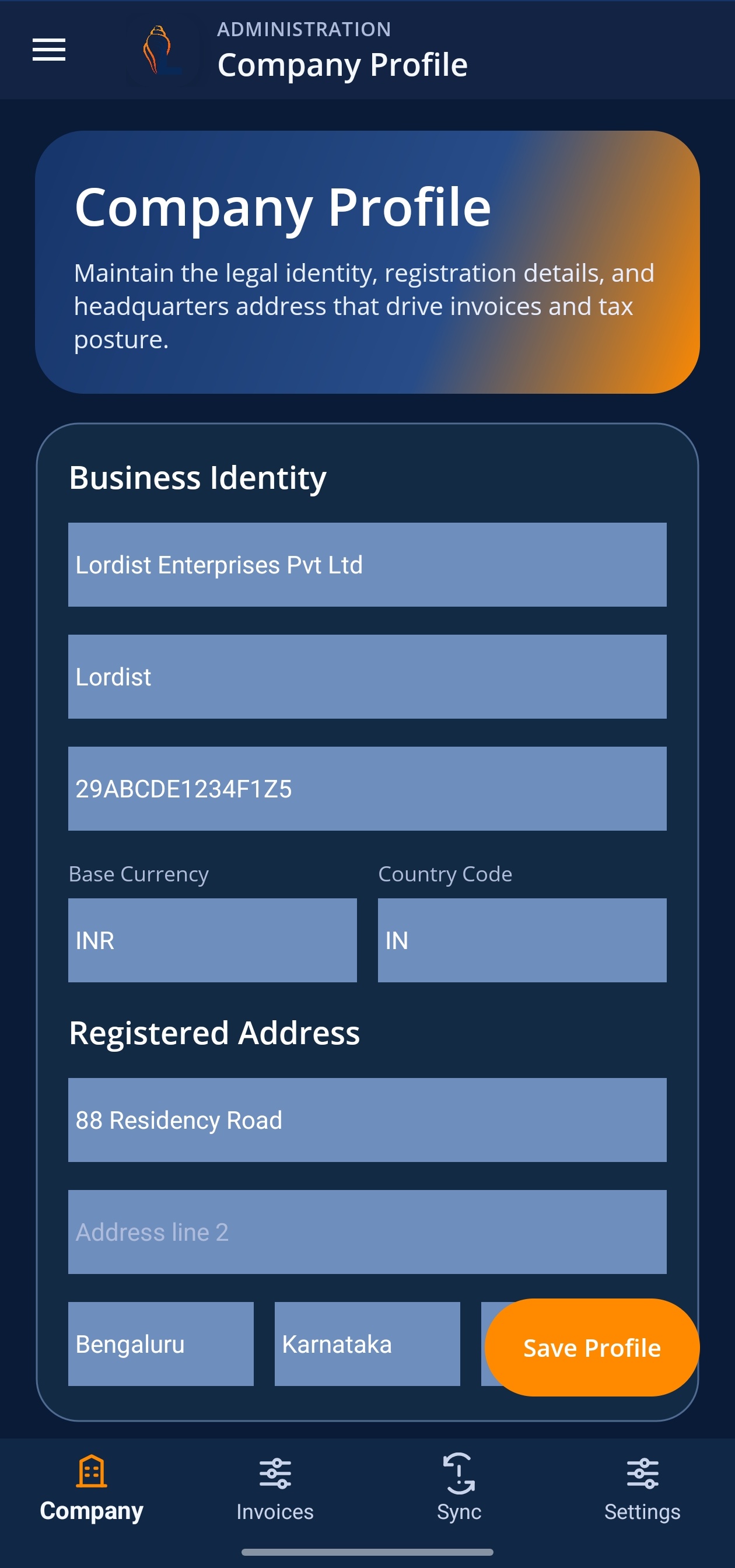Edit the Base Currency field
Screen dimensions: 735x1568
pyautogui.click(x=212, y=940)
